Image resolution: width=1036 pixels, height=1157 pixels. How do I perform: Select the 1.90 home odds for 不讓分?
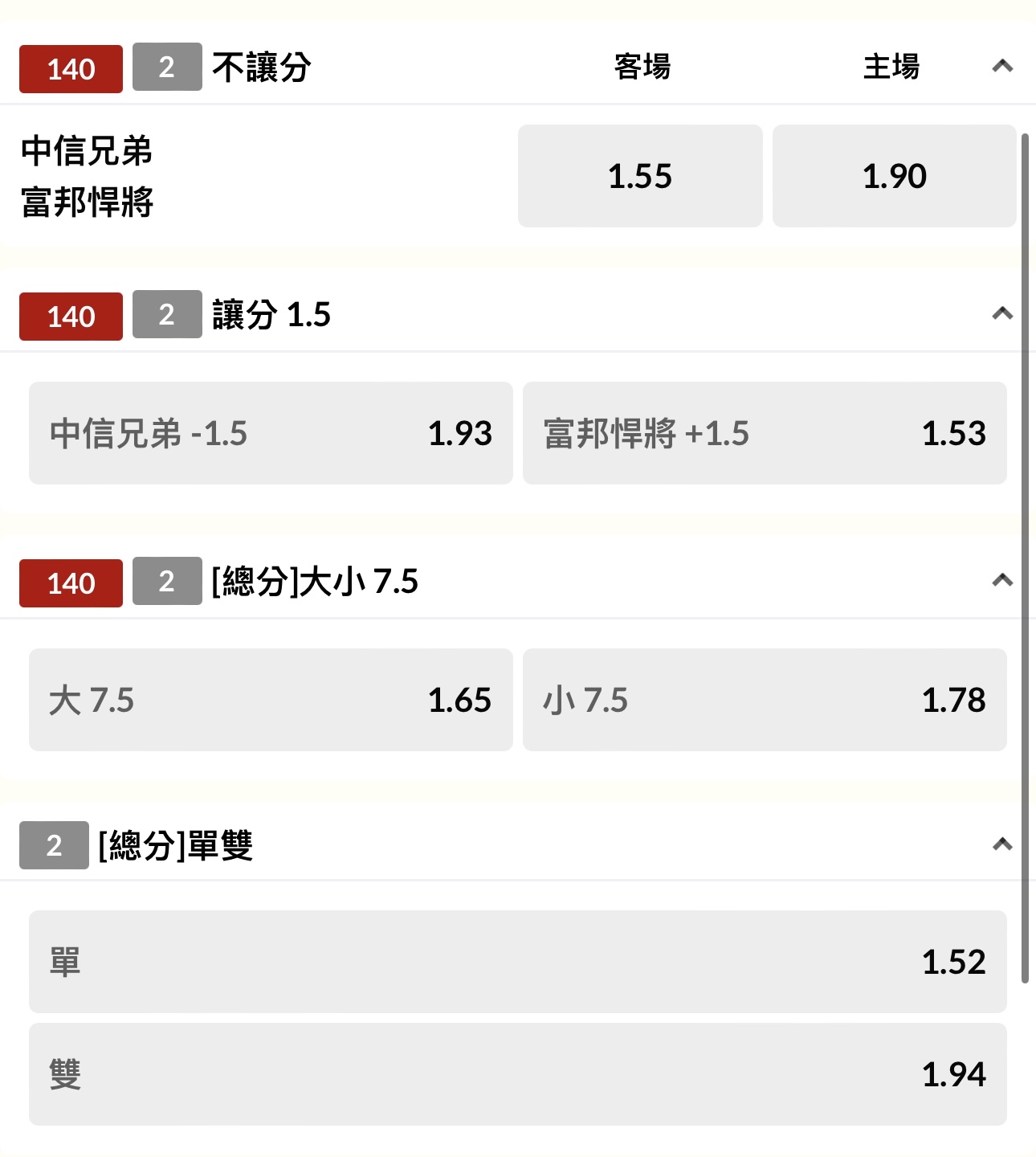(894, 176)
